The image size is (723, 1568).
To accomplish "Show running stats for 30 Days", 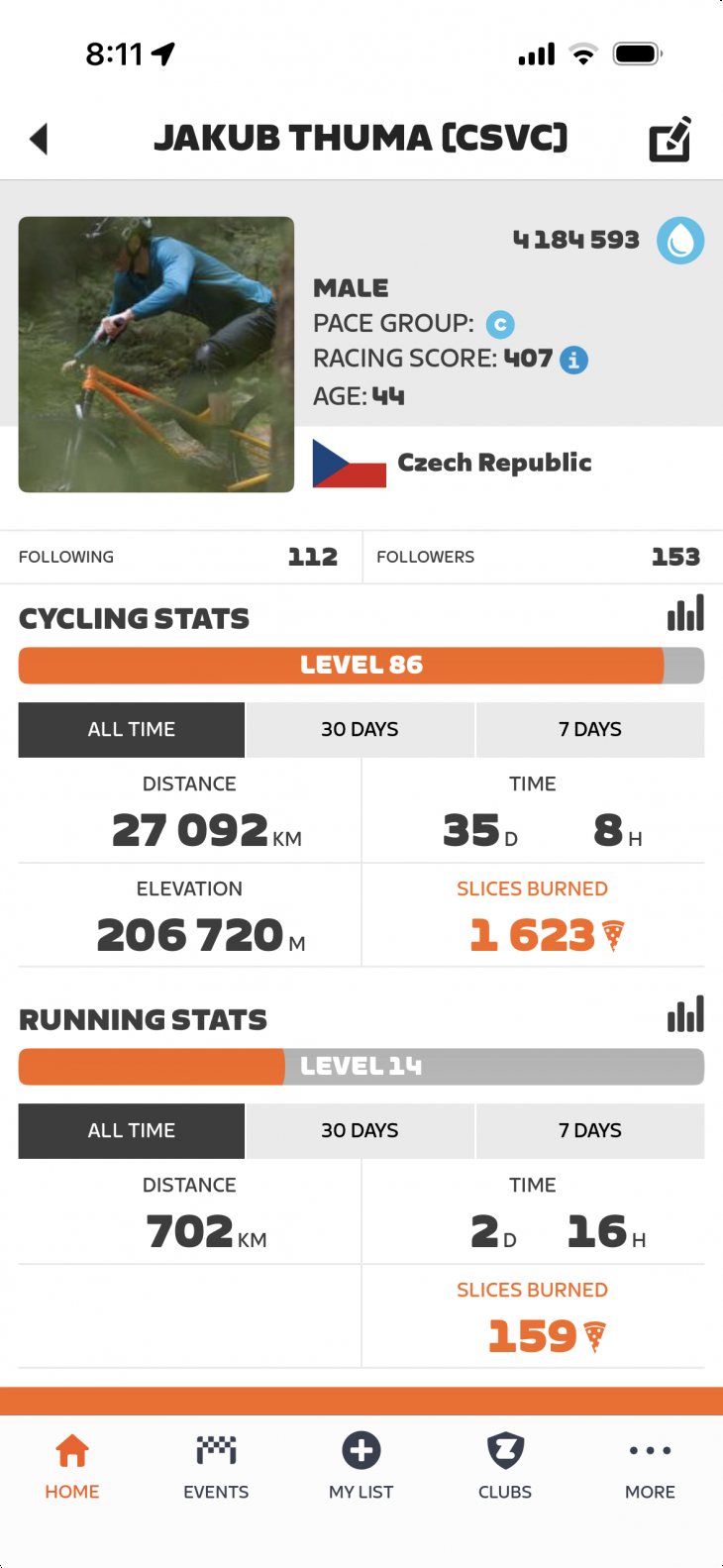I will point(360,1131).
